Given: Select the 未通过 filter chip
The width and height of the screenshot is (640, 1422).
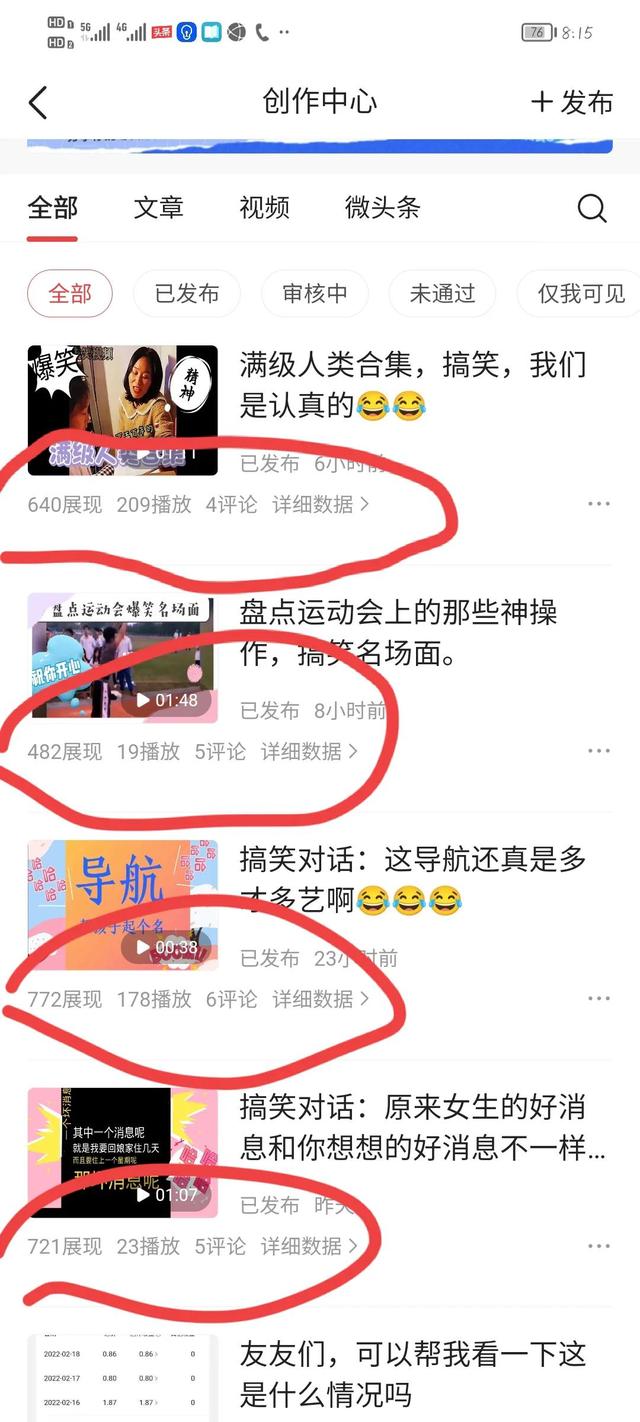Looking at the screenshot, I should point(442,294).
